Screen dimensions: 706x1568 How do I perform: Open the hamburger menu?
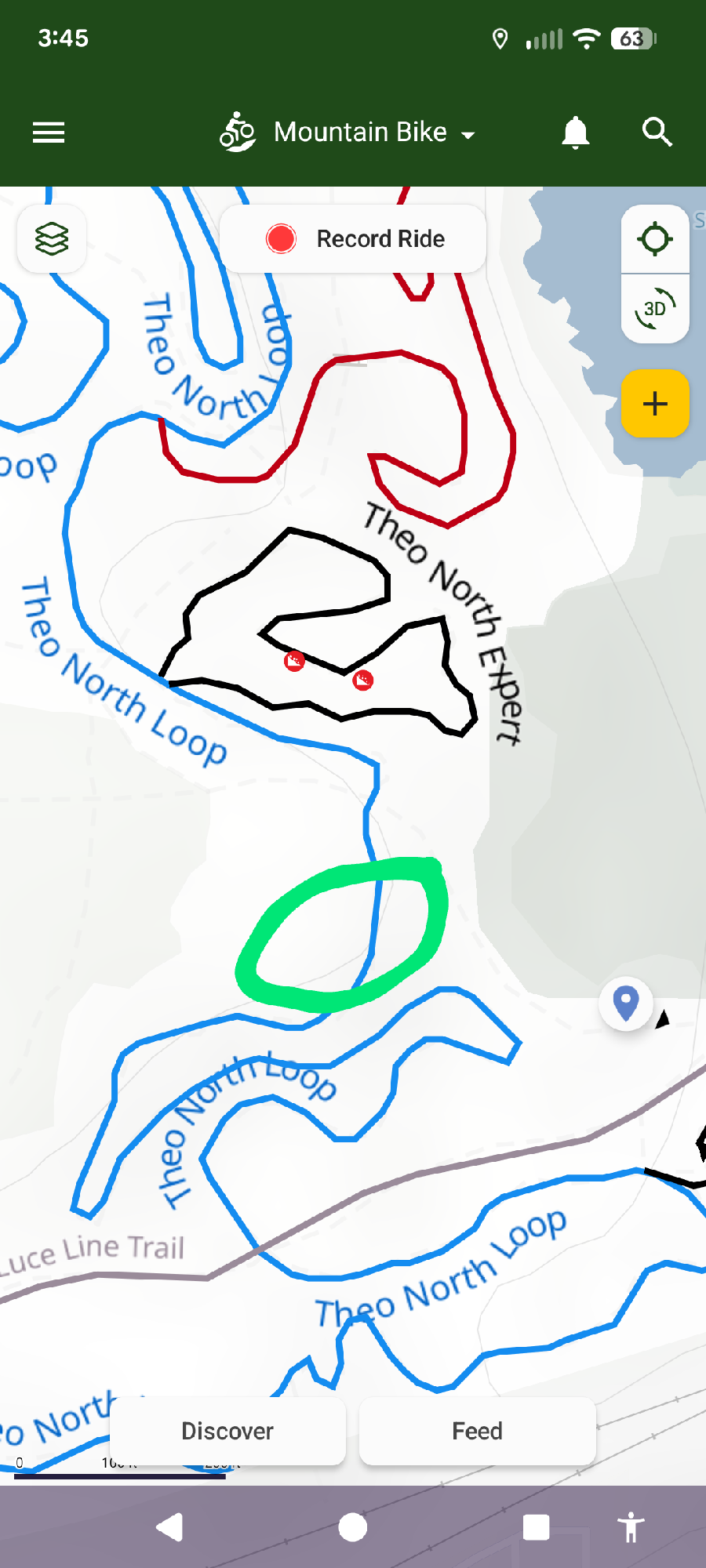[x=49, y=132]
